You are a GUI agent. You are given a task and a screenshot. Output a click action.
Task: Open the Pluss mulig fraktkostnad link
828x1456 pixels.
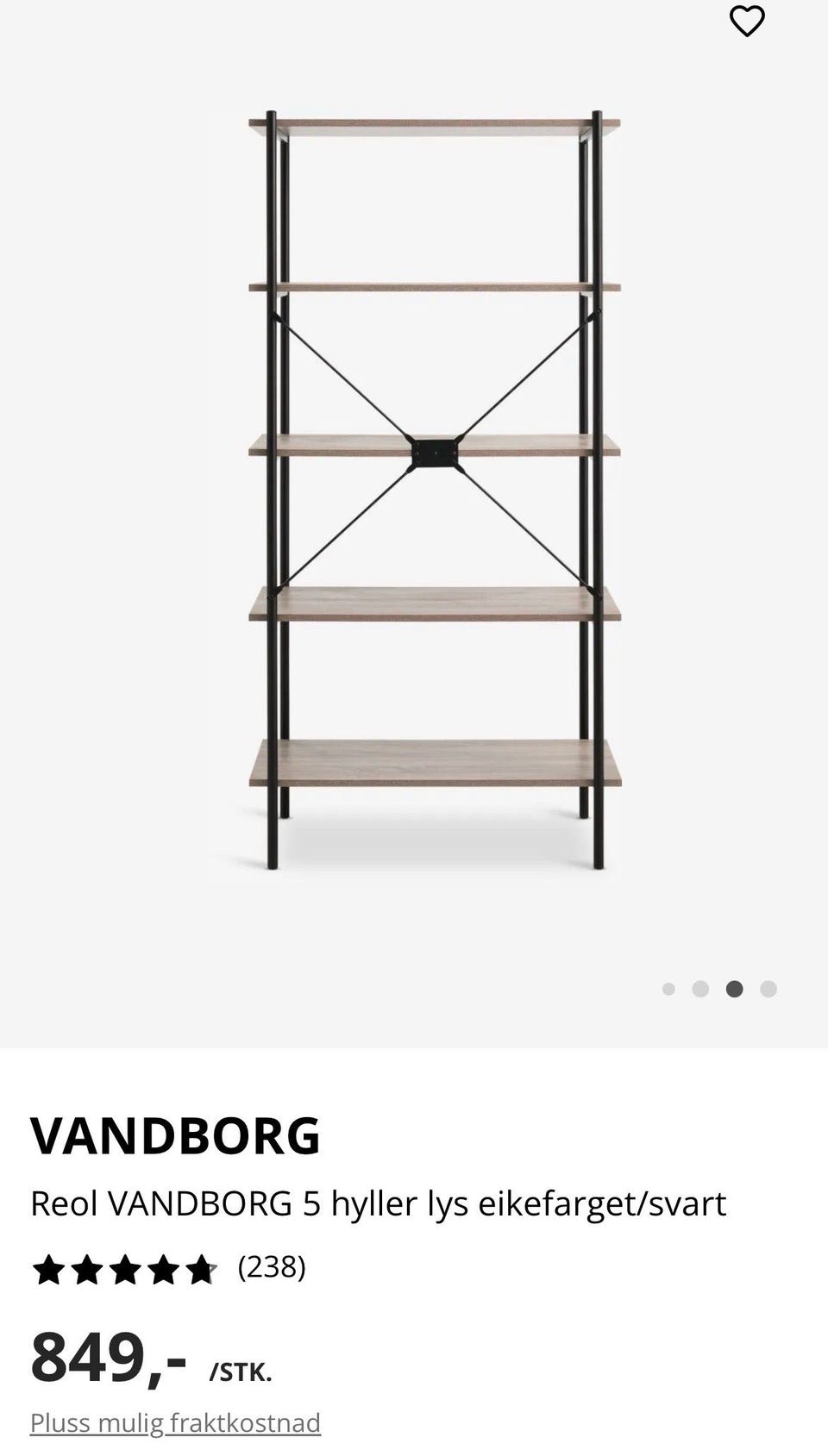click(175, 1422)
